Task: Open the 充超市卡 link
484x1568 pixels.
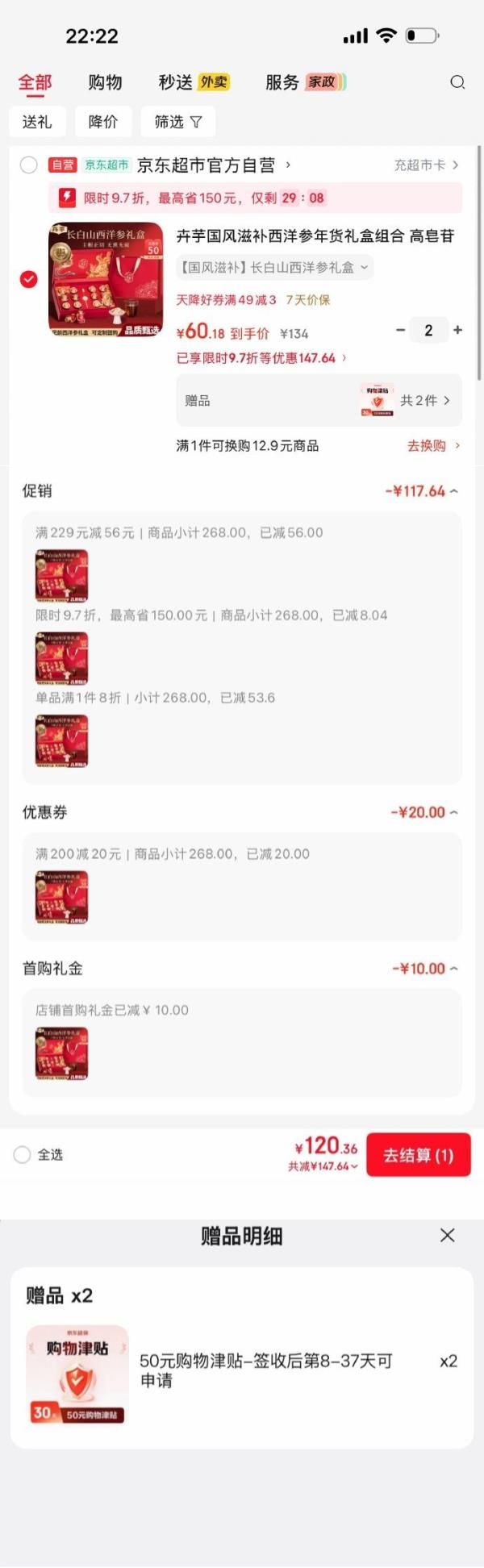Action: [x=426, y=165]
